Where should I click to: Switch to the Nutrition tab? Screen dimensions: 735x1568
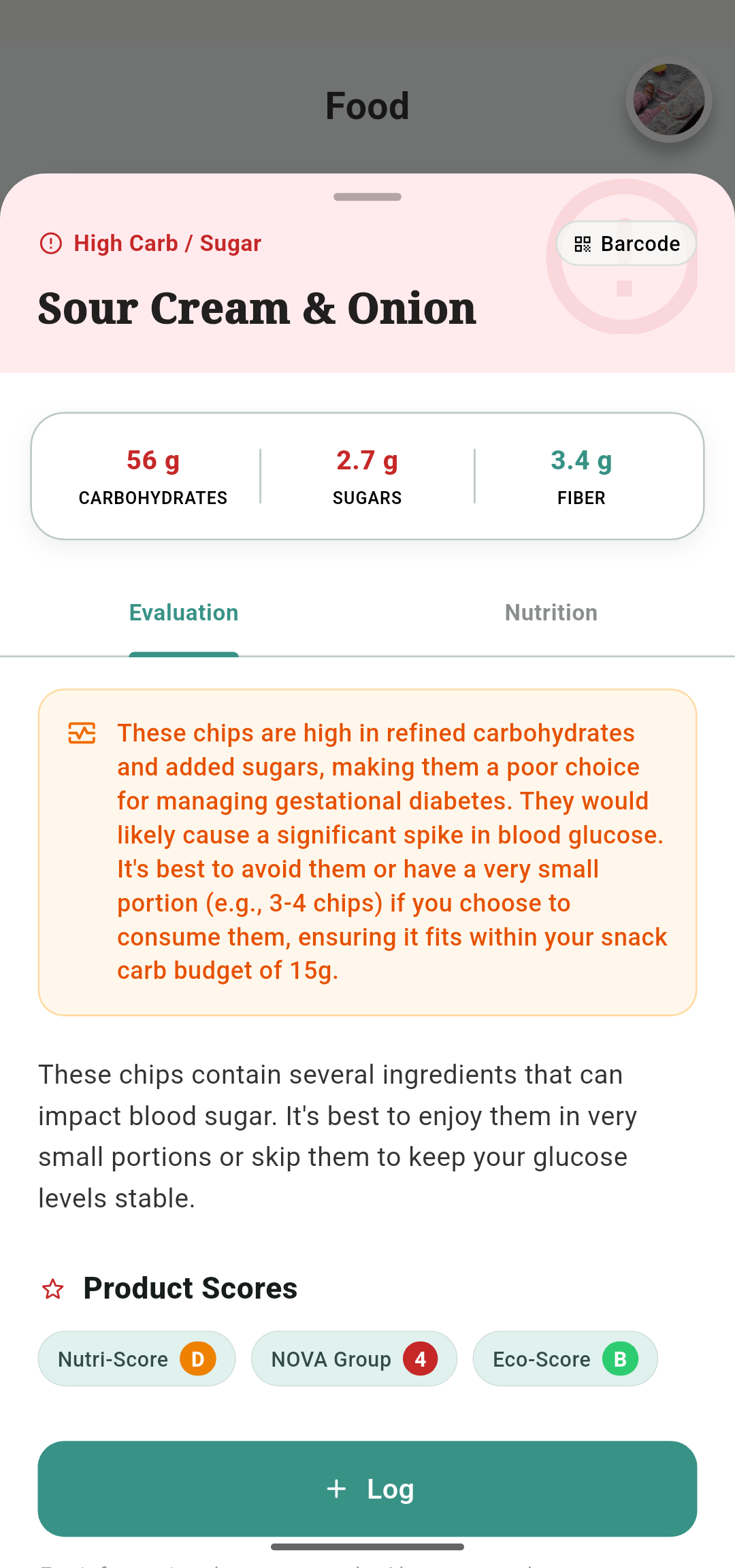[x=551, y=613]
